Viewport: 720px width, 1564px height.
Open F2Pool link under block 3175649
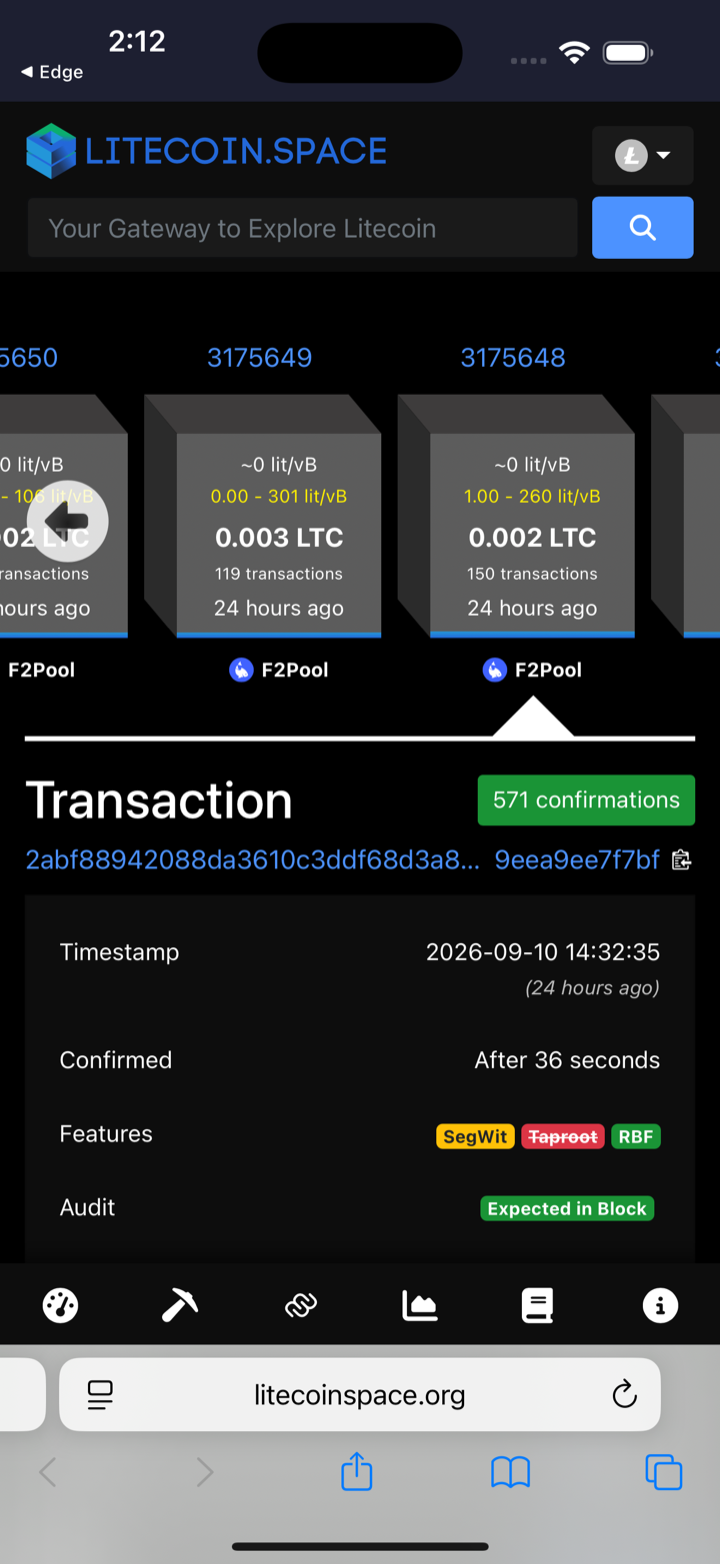click(x=279, y=670)
